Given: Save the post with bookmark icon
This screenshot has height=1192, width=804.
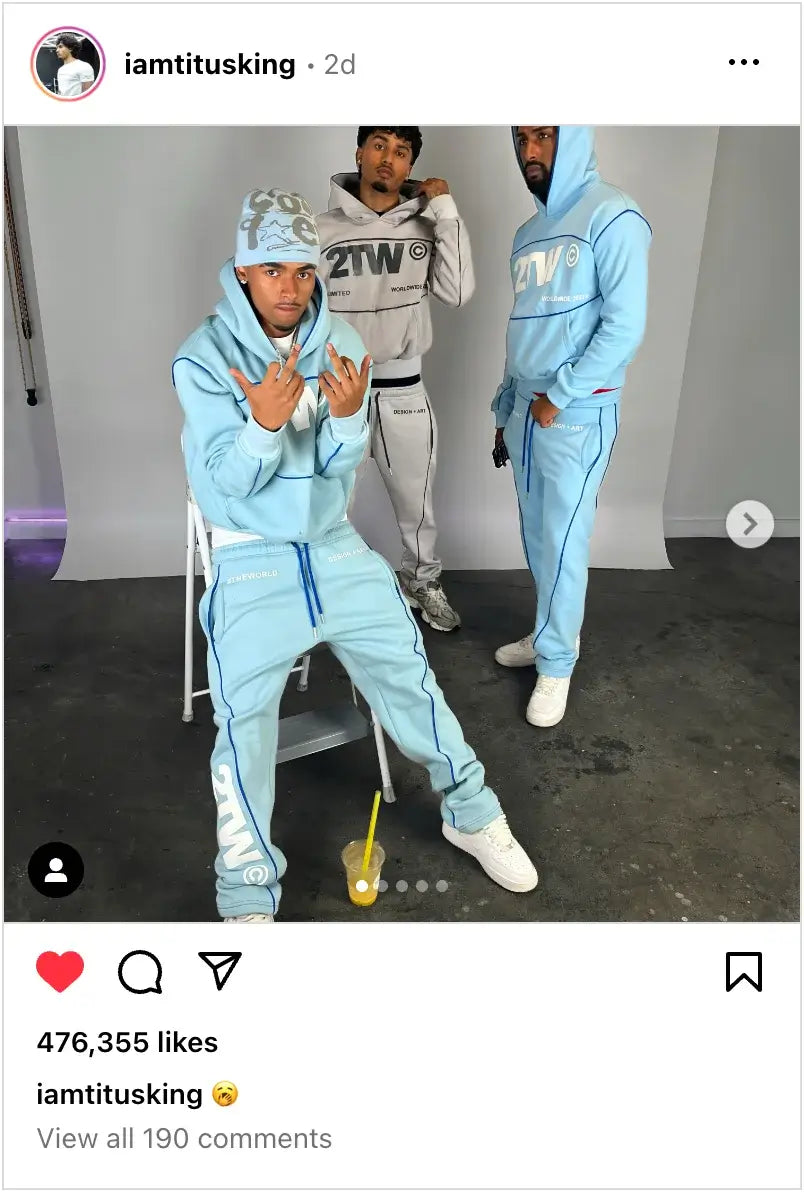Looking at the screenshot, I should pyautogui.click(x=743, y=971).
